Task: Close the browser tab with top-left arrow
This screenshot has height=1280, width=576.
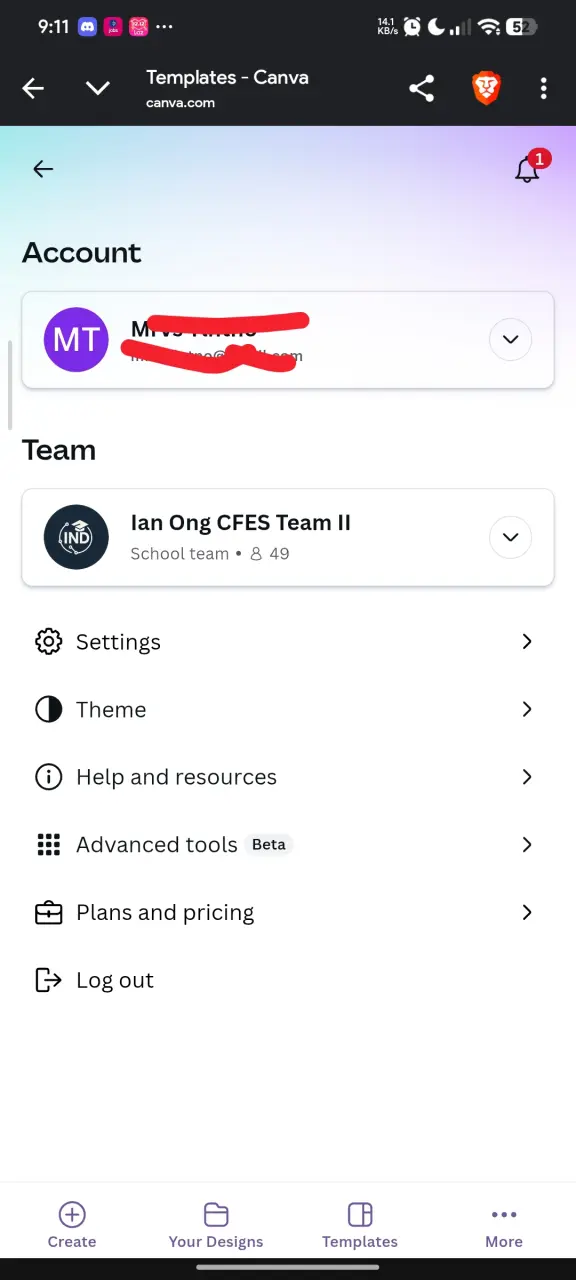Action: [34, 89]
